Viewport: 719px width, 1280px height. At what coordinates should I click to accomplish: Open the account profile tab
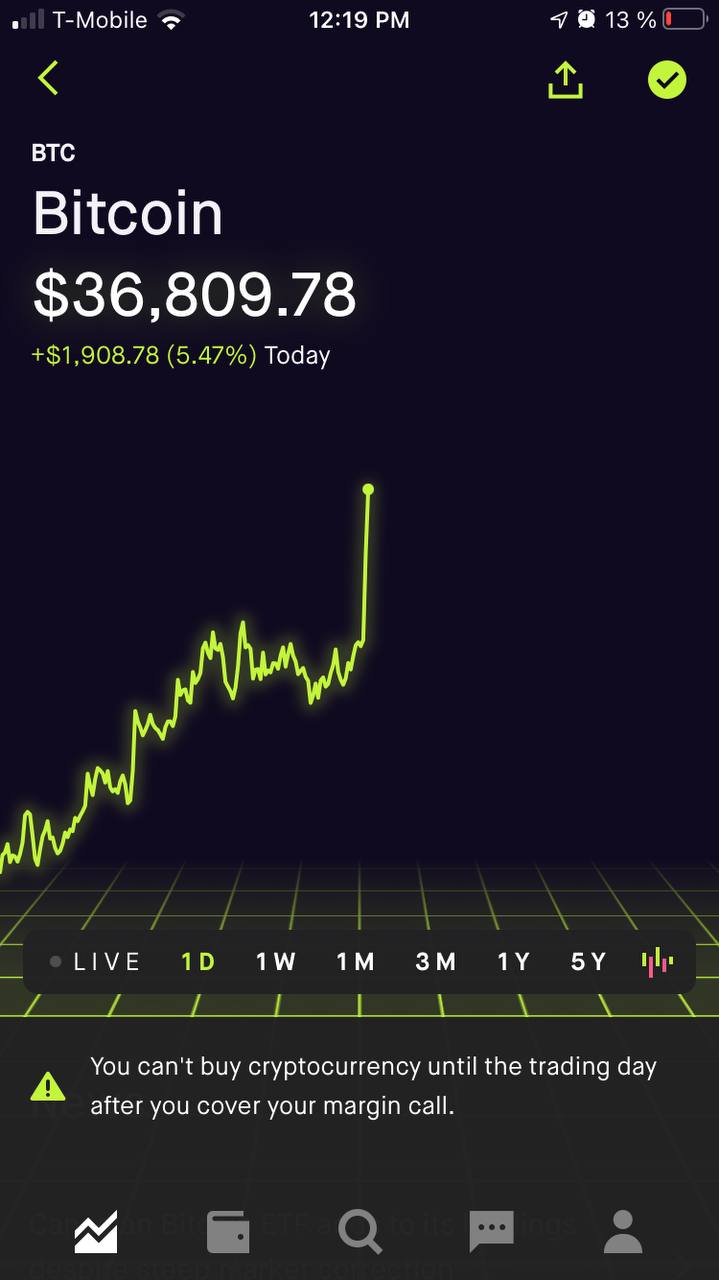[x=623, y=1232]
